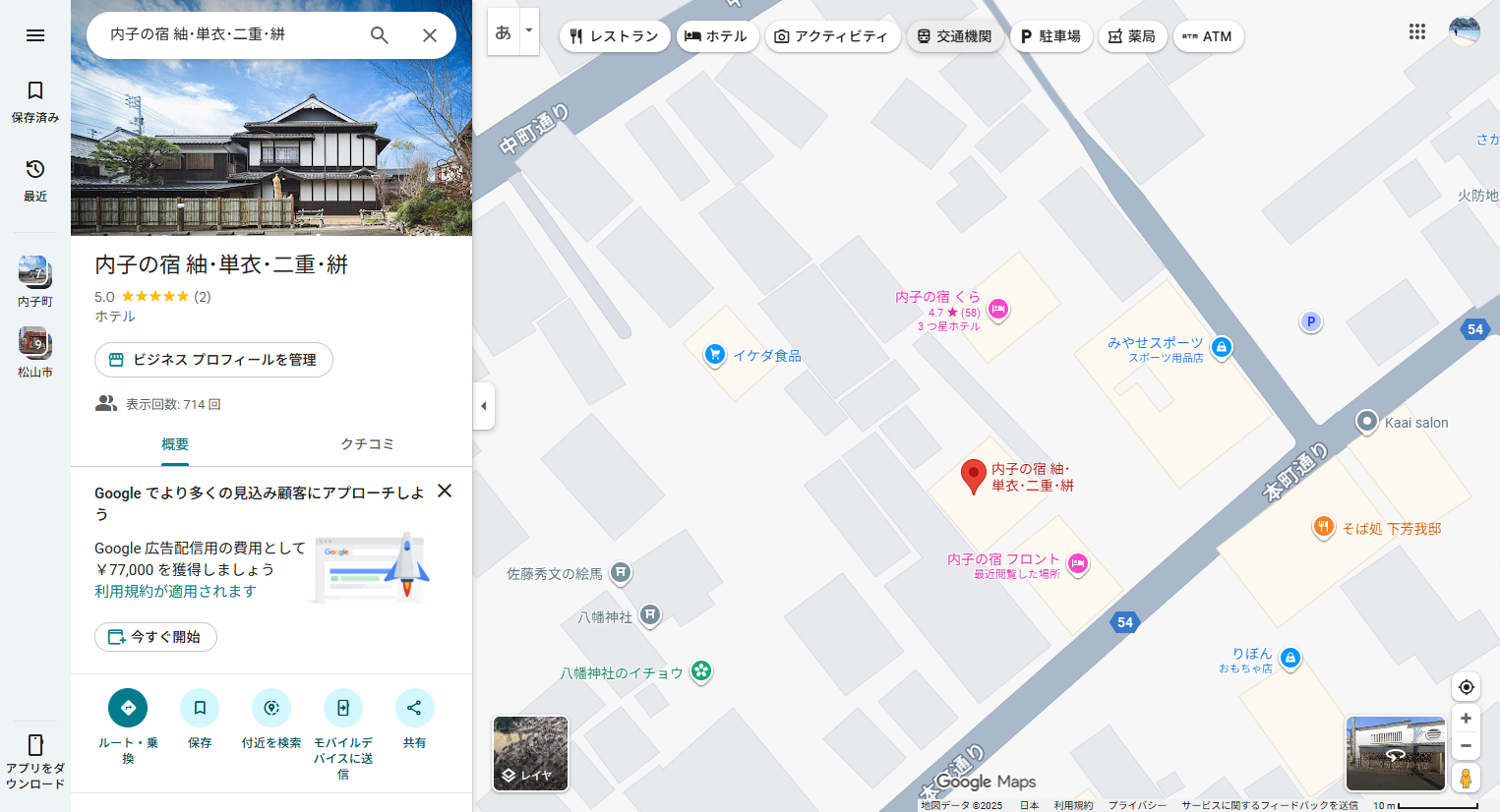This screenshot has width=1500, height=812.
Task: Tap ビジネス プロフィールを管理 button
Action: pyautogui.click(x=213, y=360)
